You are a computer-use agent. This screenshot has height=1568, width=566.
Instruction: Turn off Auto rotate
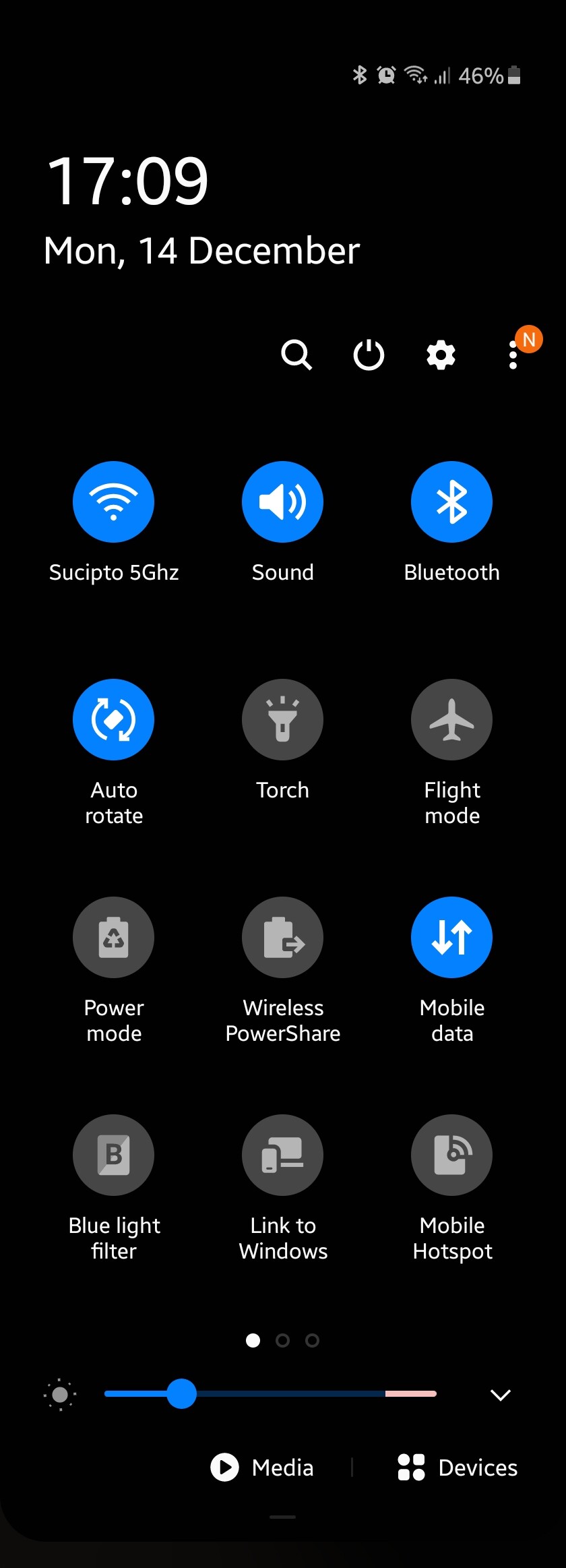(x=113, y=720)
